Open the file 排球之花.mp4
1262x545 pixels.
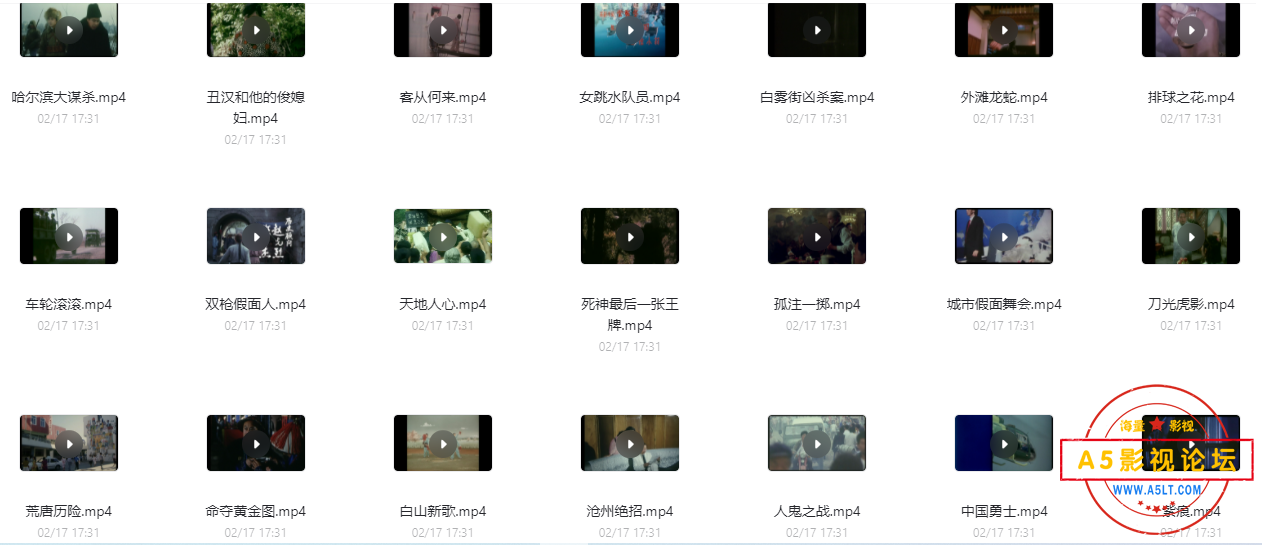[1191, 30]
